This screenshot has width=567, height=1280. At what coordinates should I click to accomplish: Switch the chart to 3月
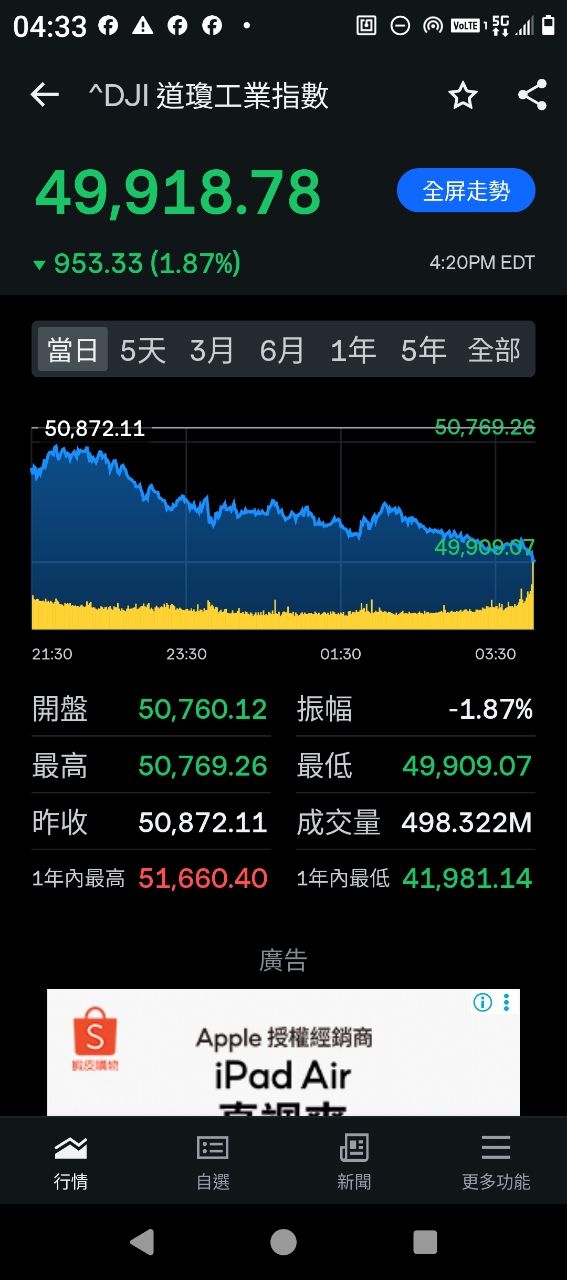pyautogui.click(x=212, y=350)
